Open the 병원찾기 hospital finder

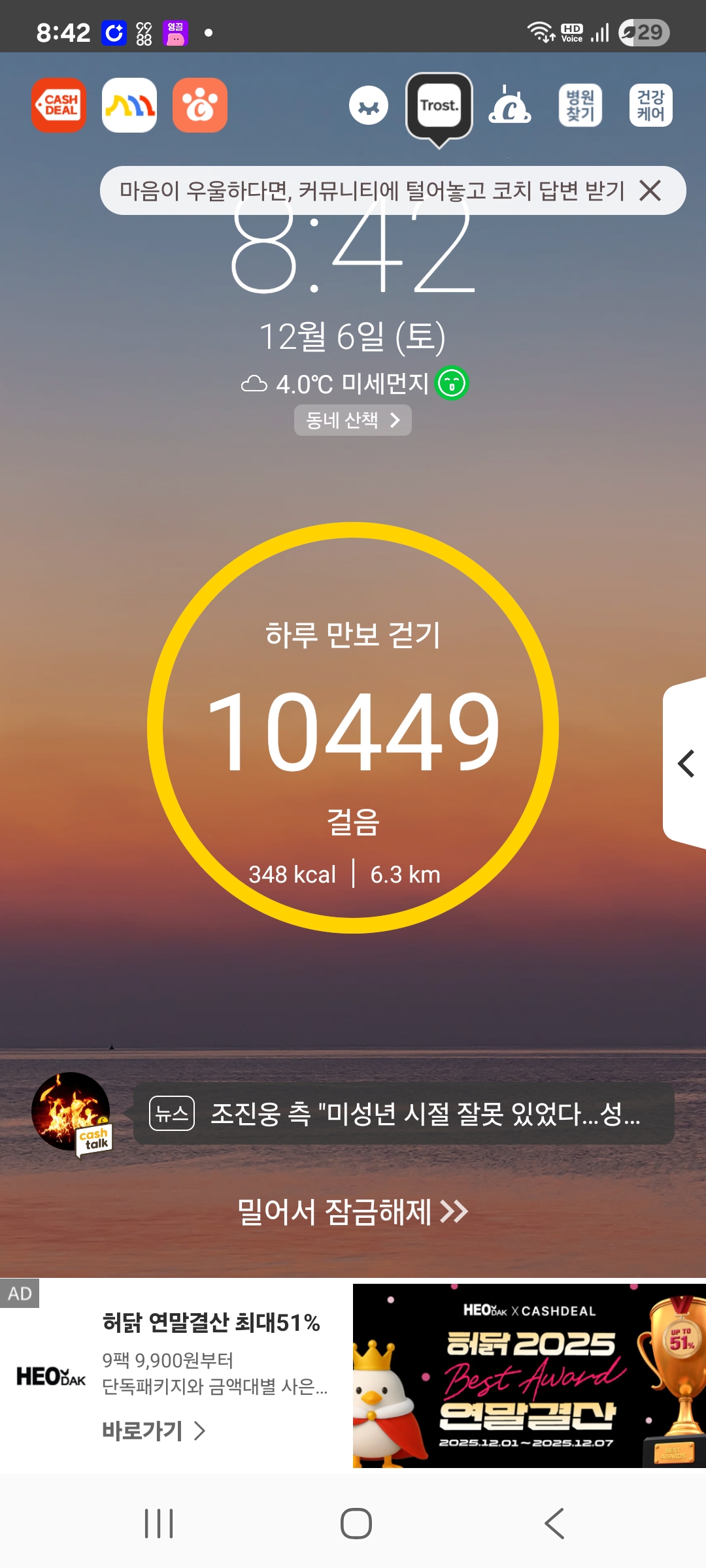click(x=580, y=105)
